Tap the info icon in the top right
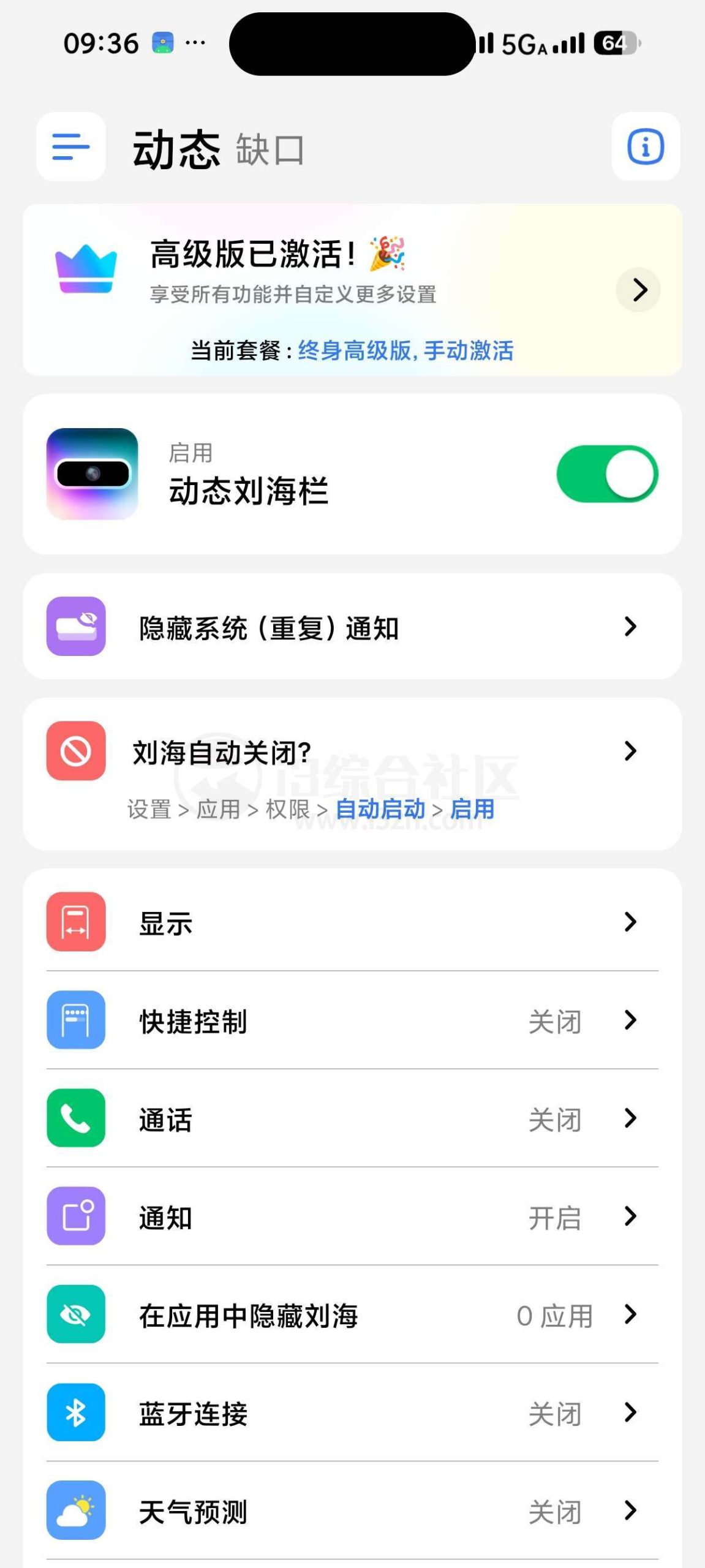 tap(644, 148)
